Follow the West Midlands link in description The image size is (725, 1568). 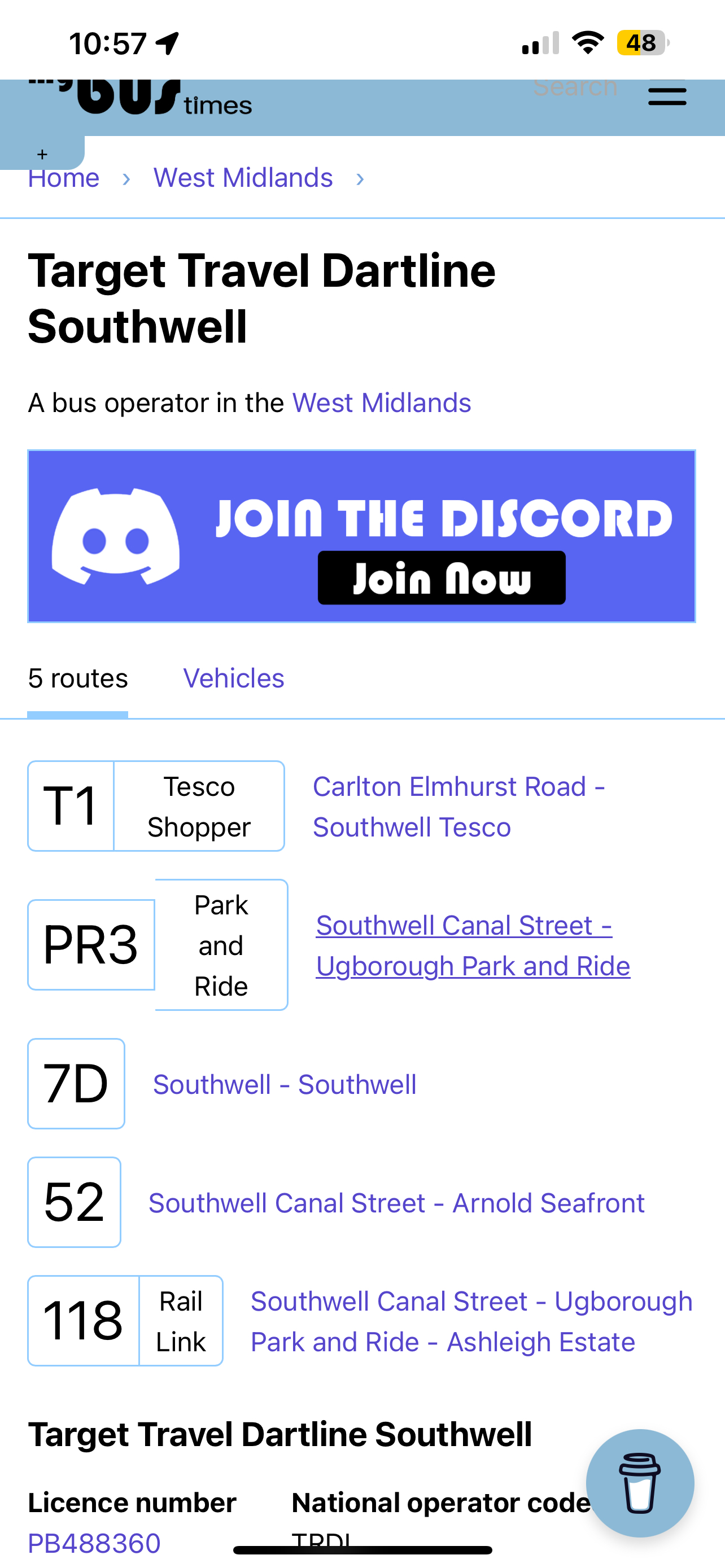382,403
